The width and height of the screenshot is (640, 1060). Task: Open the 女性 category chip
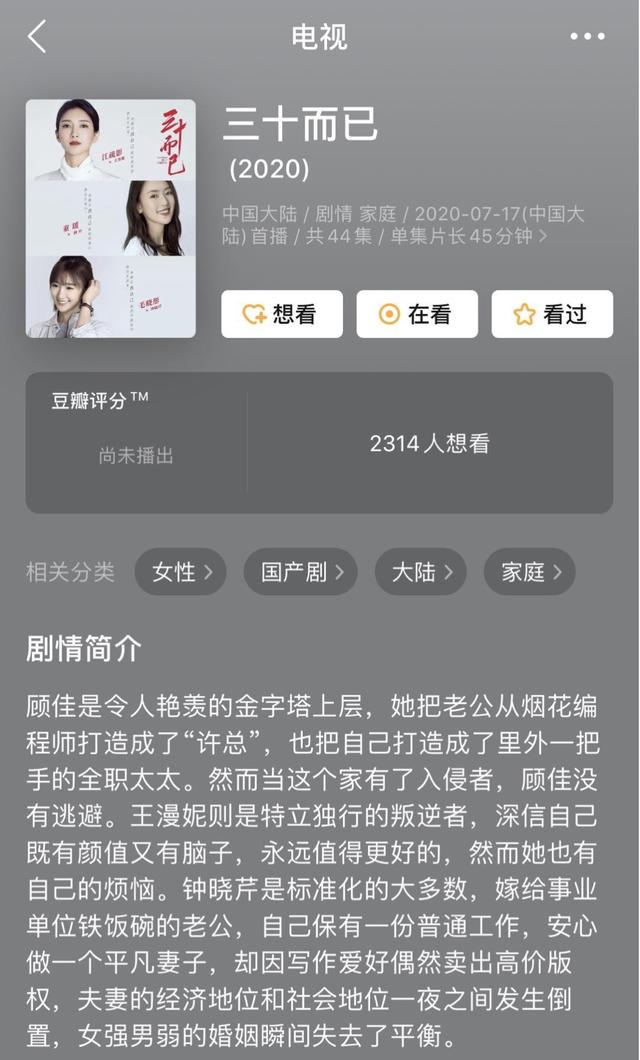(x=181, y=572)
